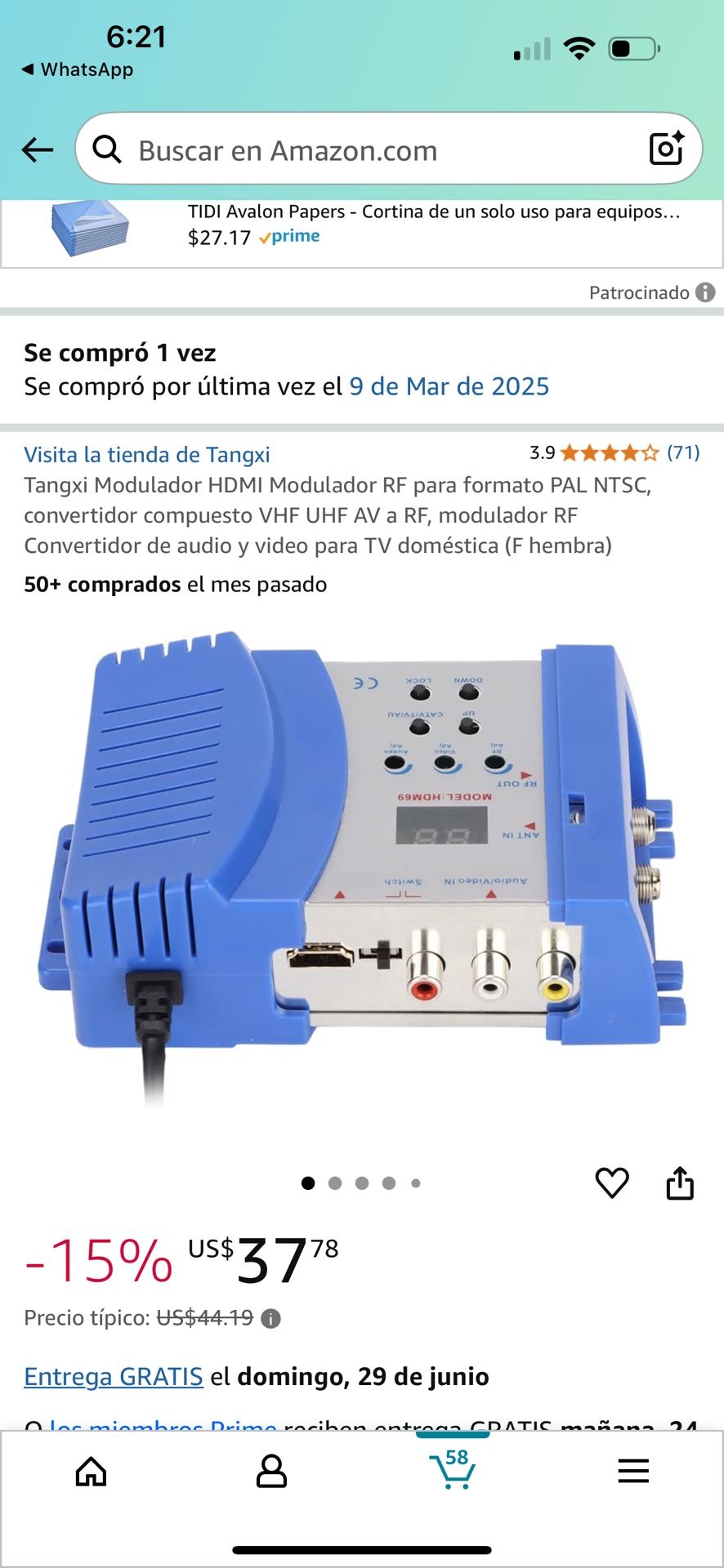This screenshot has width=724, height=1568.
Task: Tap the Patrocinado info icon
Action: 705,292
